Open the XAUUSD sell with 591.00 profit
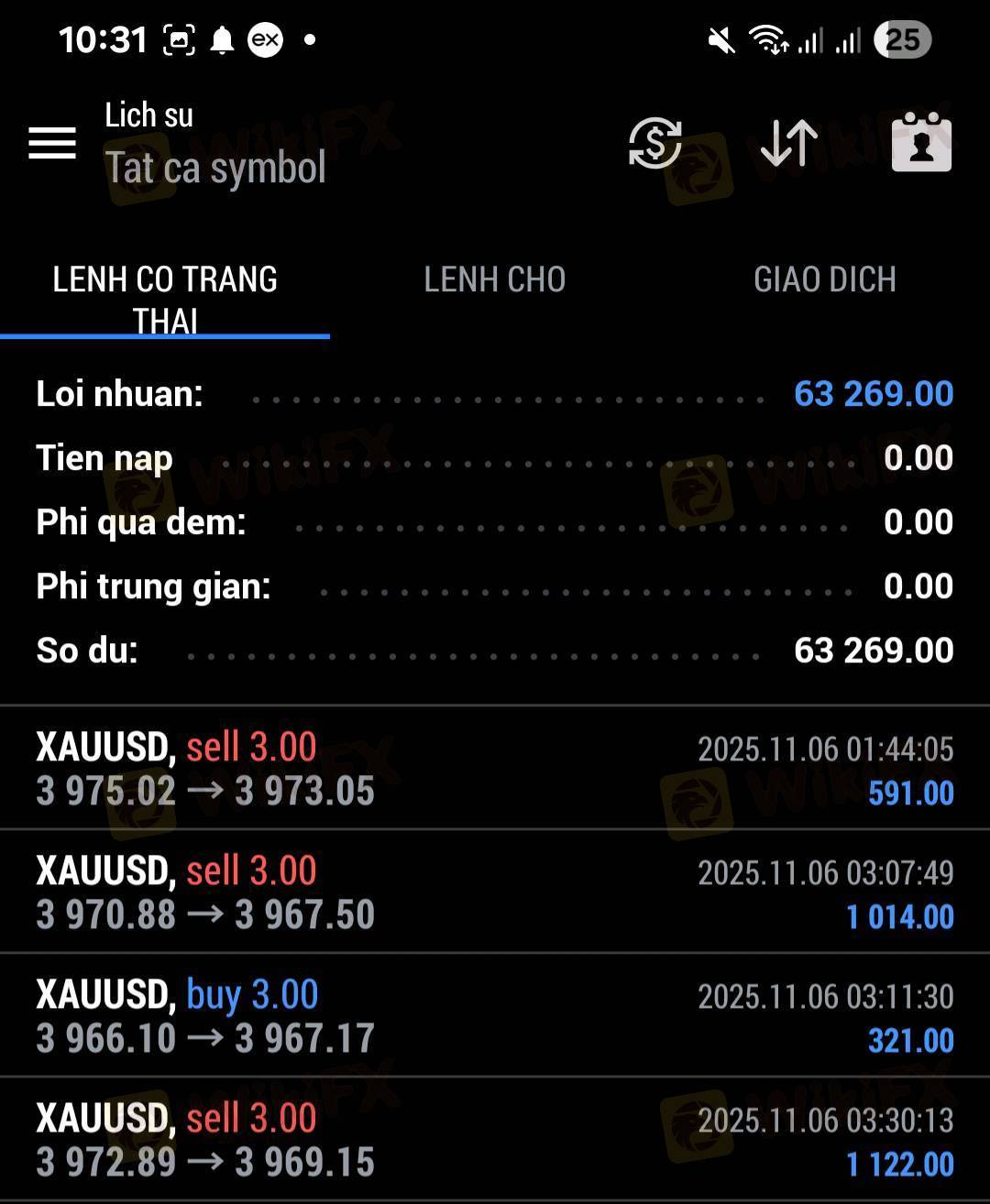Screen dimensions: 990x1204 [x=495, y=769]
